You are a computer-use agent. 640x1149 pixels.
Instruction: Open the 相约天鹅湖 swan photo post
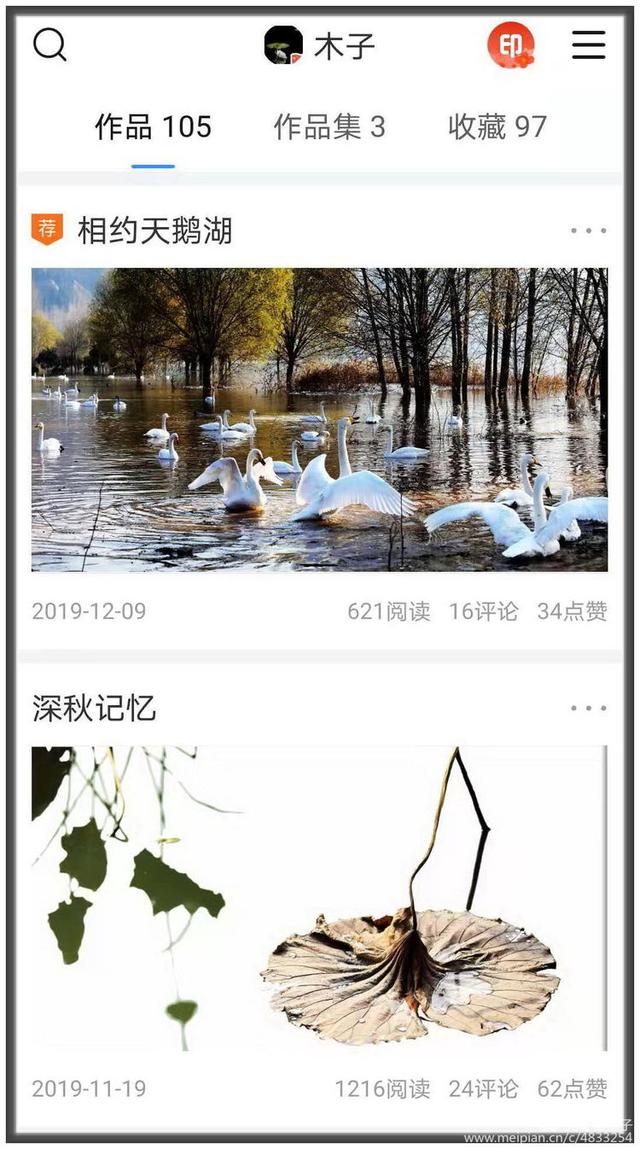320,419
